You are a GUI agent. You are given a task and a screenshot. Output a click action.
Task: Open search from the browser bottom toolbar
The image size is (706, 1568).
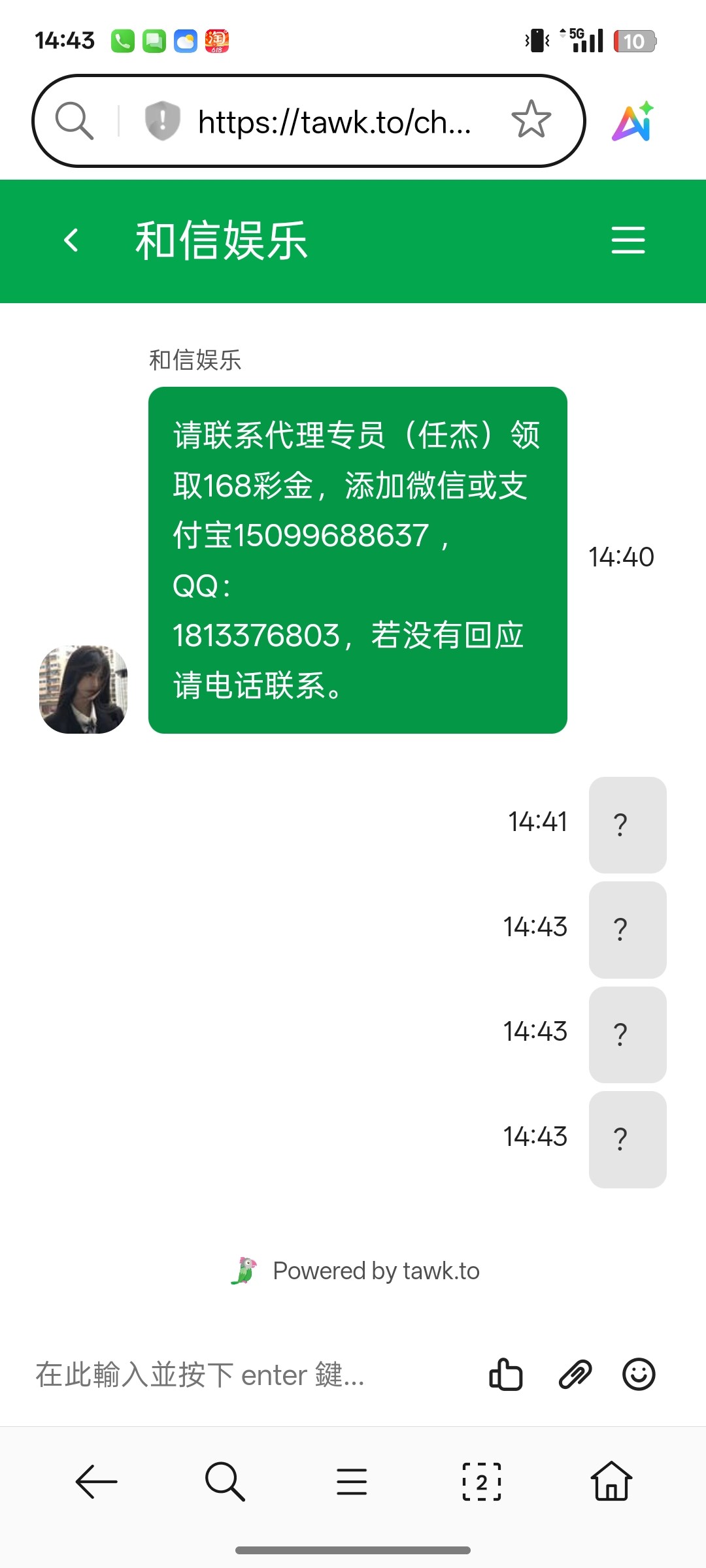pos(224,1481)
